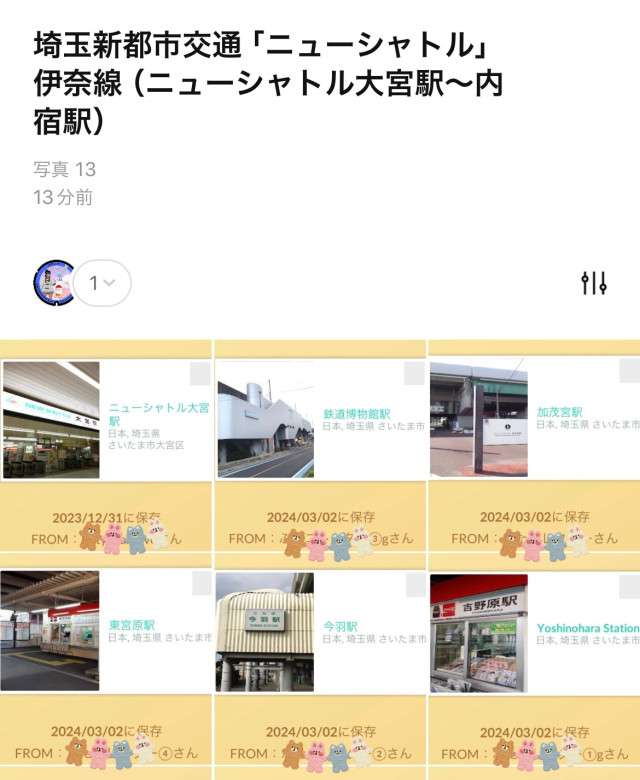Image resolution: width=640 pixels, height=780 pixels.
Task: Open the 鉄道博物館駅 card
Action: (x=320, y=420)
